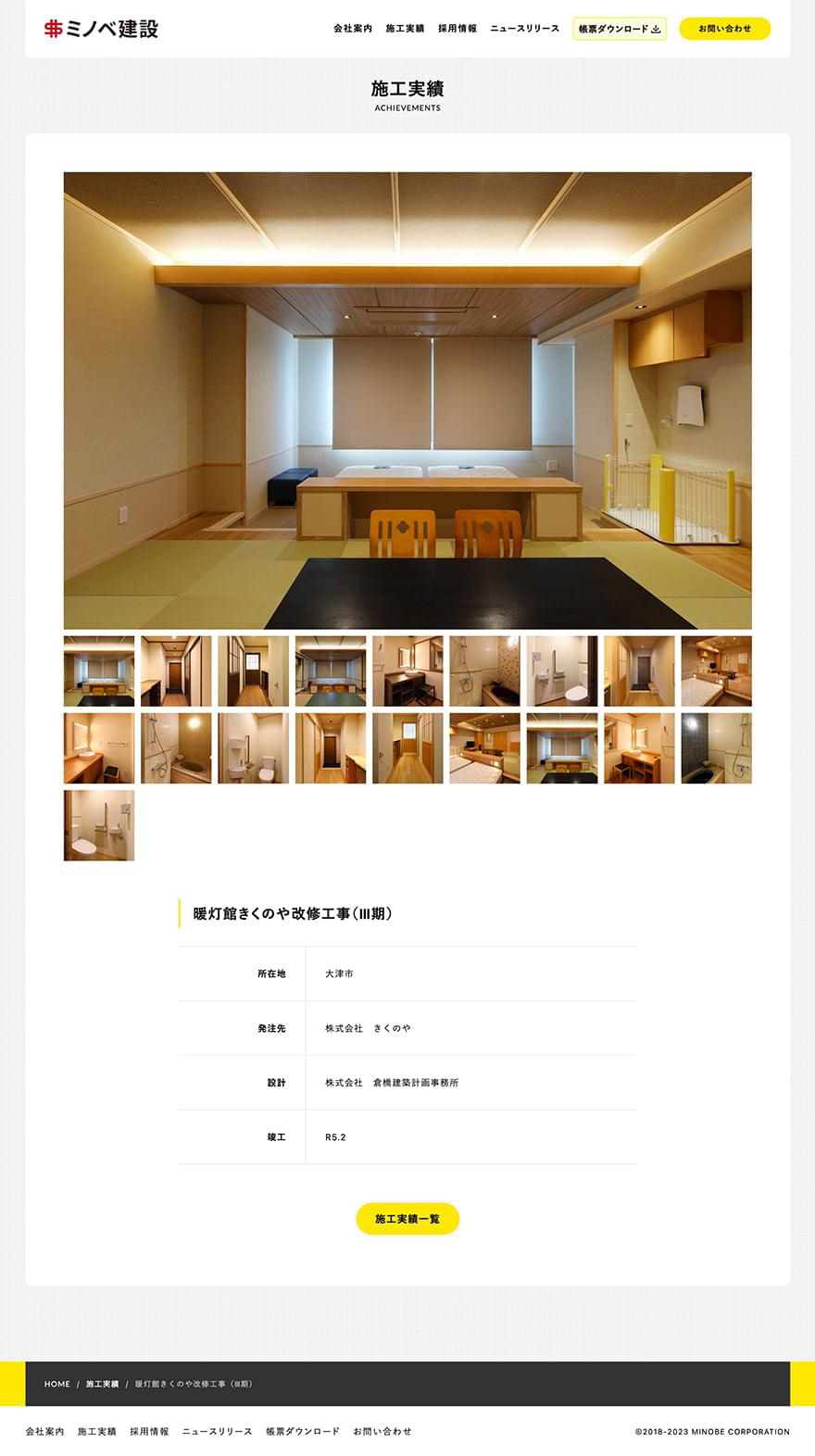
Task: Open 帳票ダウンロード in the footer
Action: [303, 1431]
